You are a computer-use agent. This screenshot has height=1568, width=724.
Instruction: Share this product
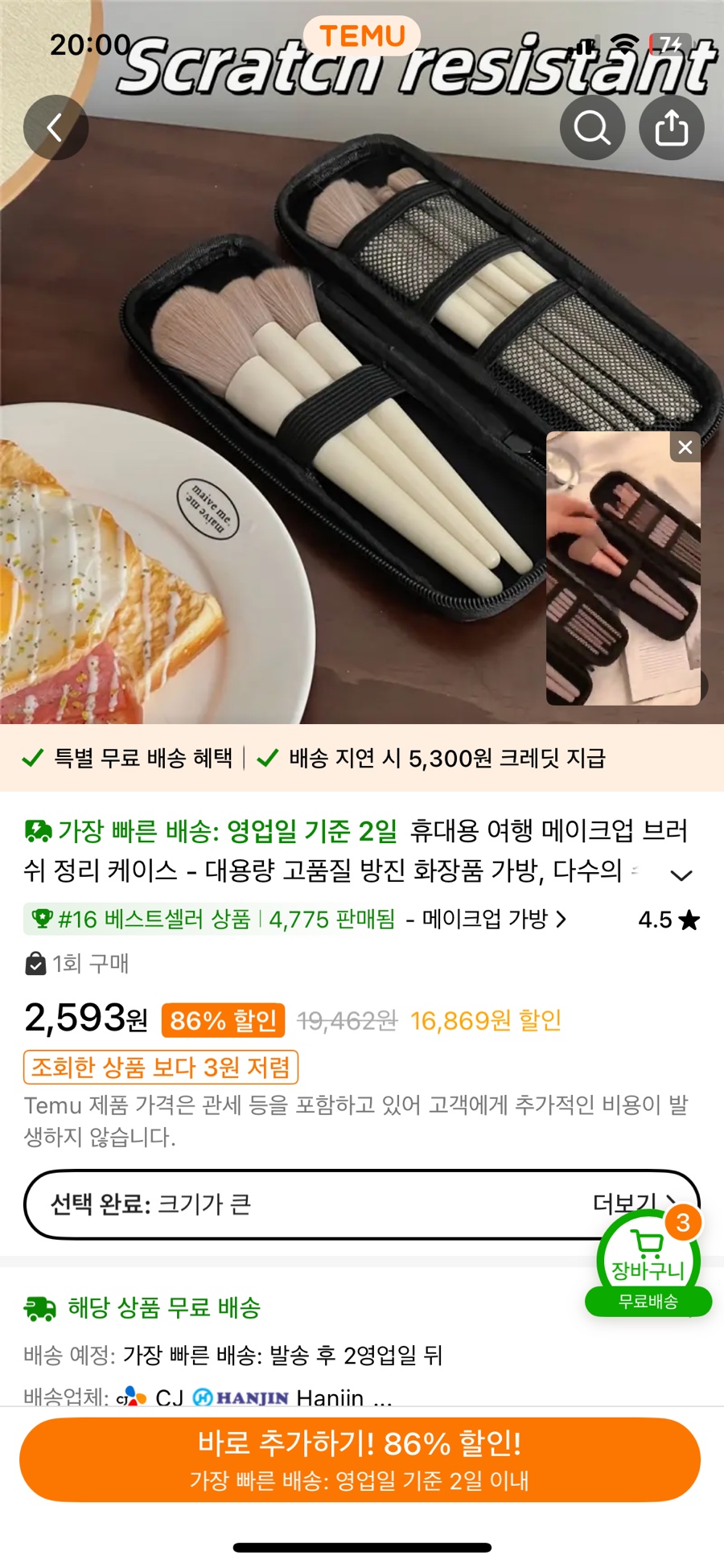(x=671, y=127)
